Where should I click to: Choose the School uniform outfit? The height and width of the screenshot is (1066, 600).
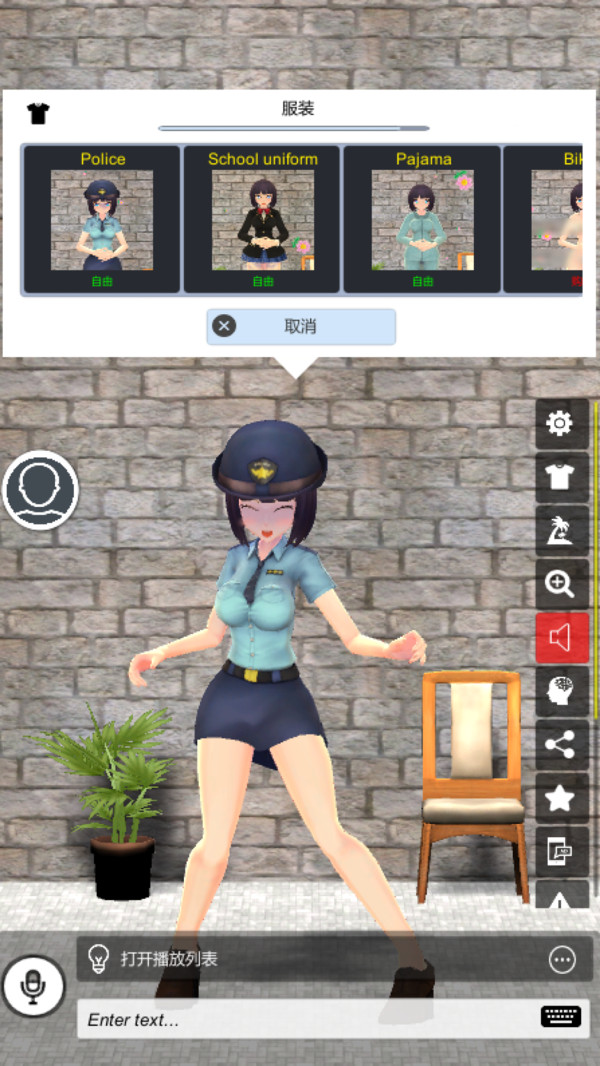262,220
